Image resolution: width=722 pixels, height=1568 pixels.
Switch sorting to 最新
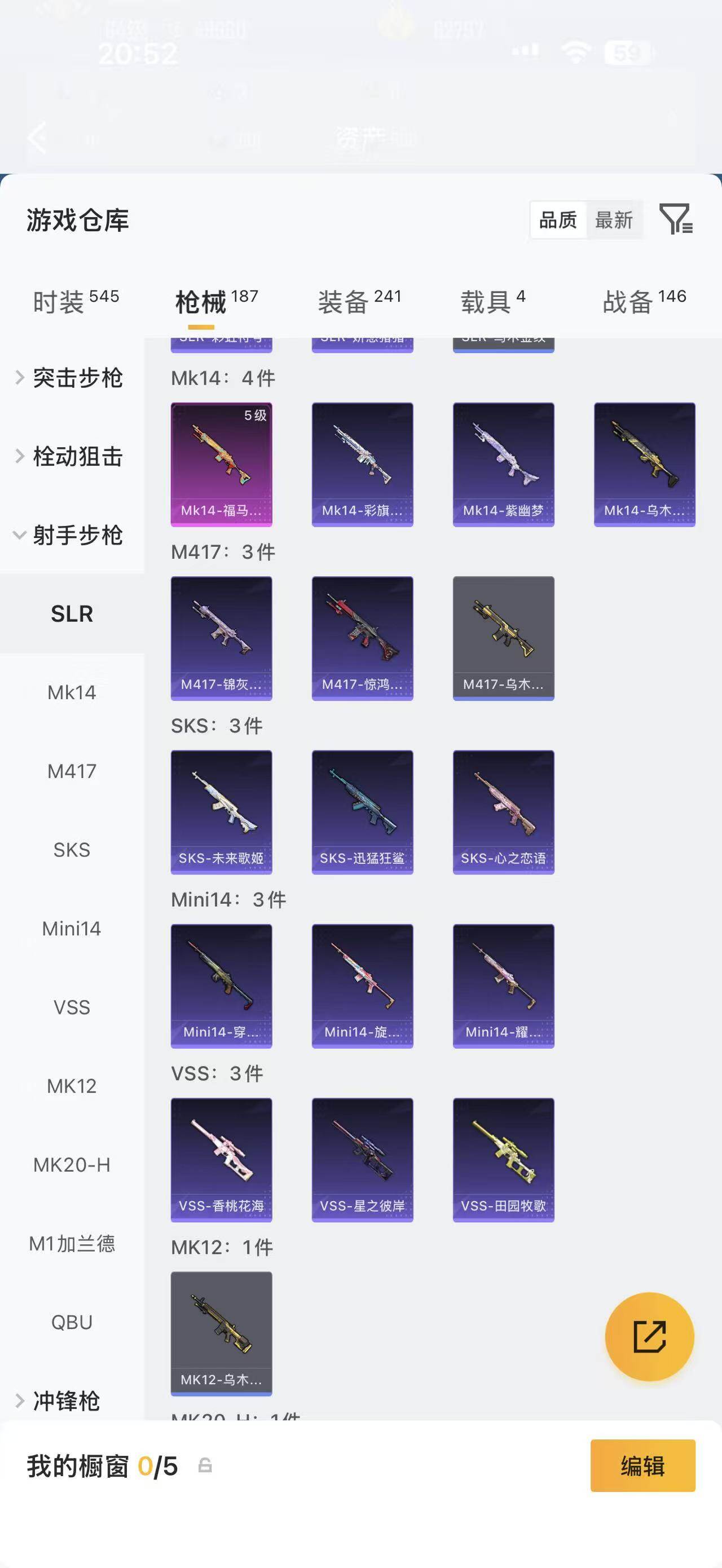pyautogui.click(x=614, y=220)
